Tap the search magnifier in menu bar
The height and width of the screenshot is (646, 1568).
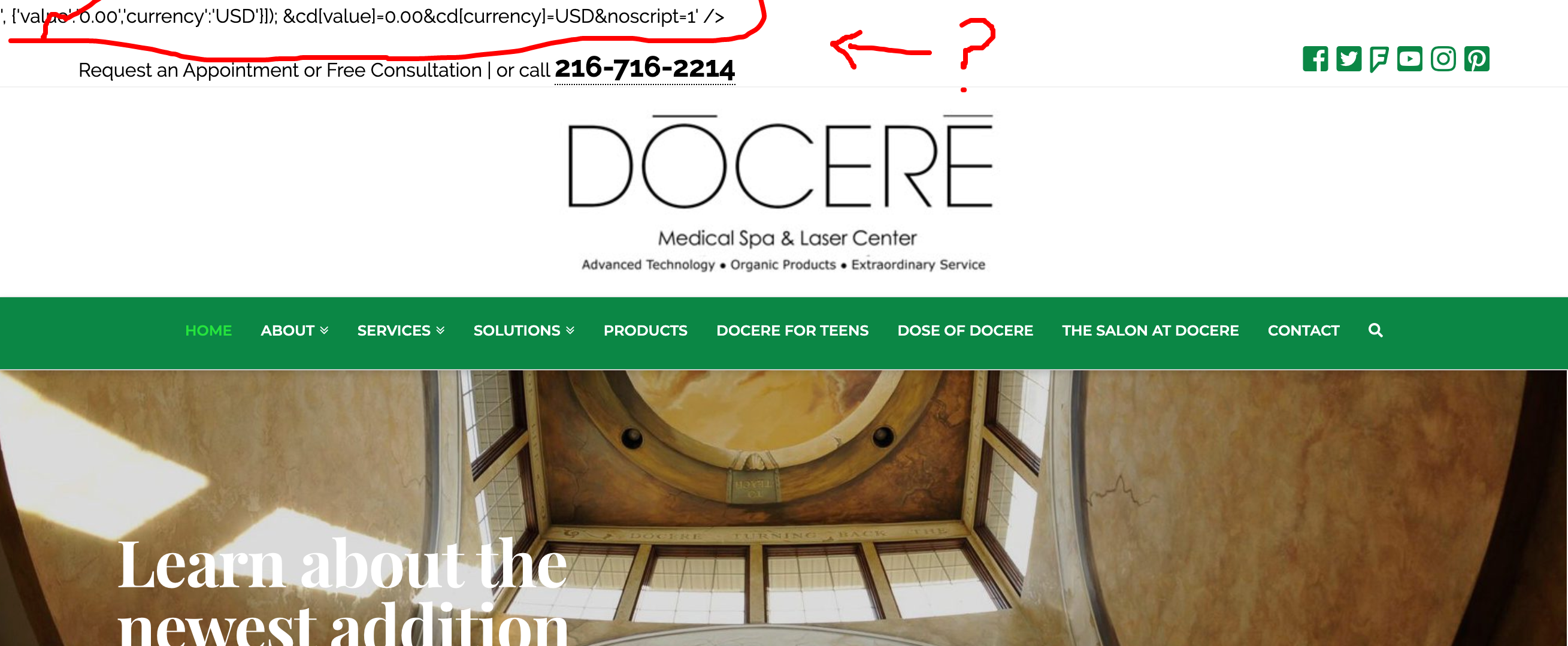[x=1375, y=330]
